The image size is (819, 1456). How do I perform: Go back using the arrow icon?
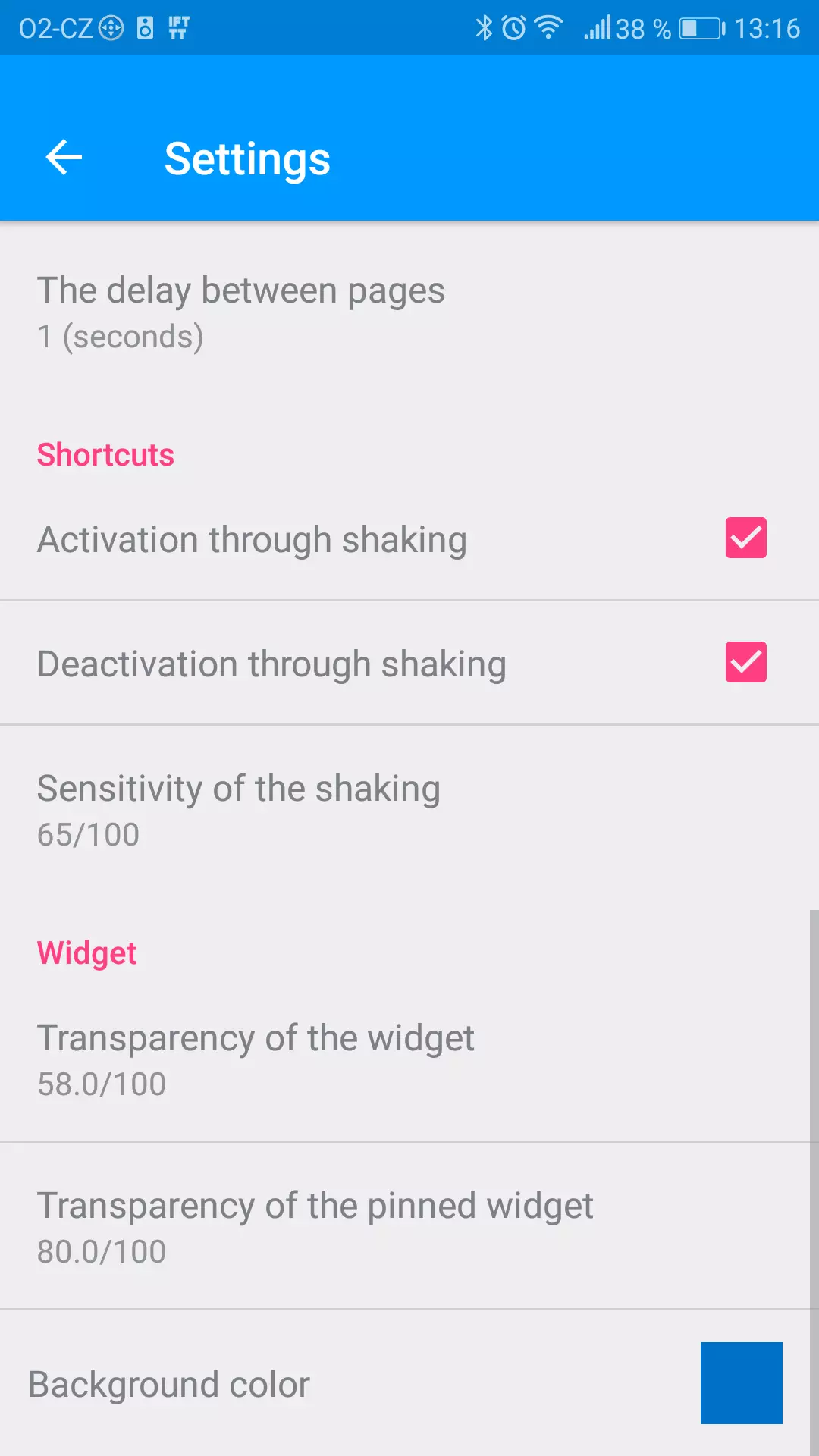[x=64, y=158]
